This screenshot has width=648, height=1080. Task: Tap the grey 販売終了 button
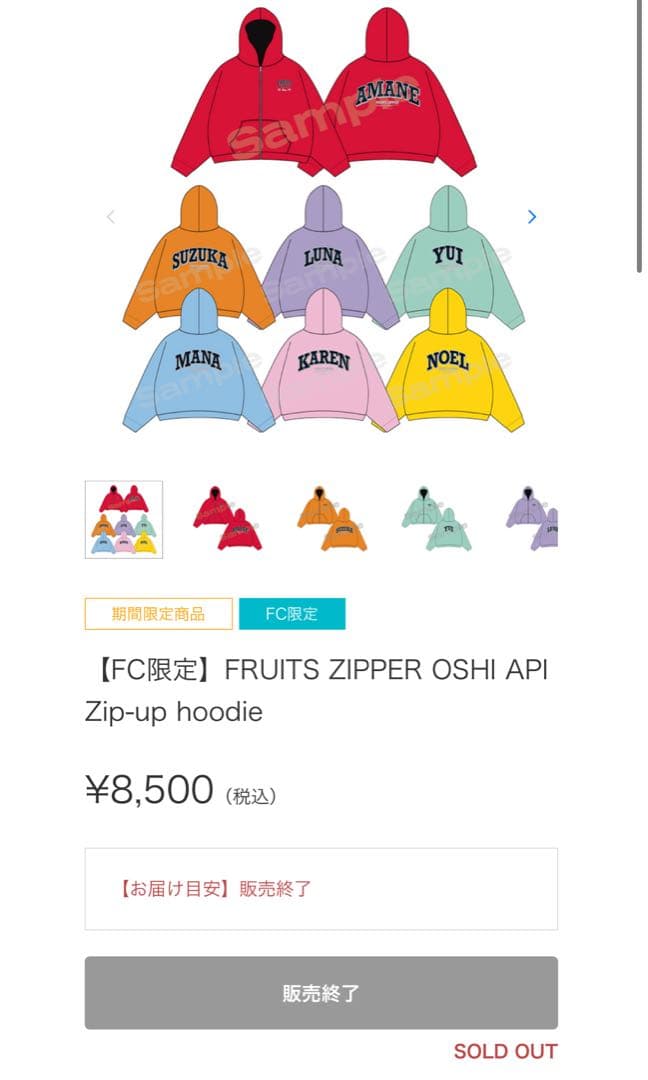tap(321, 993)
